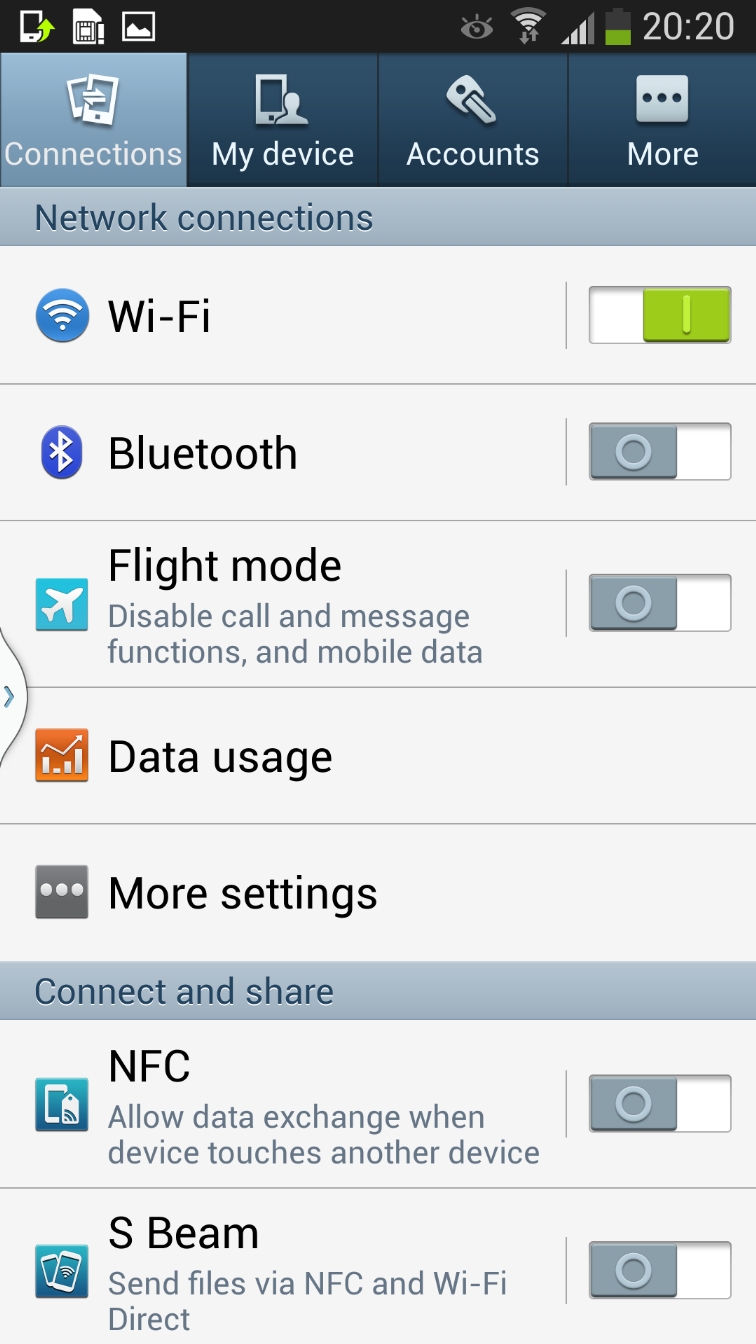Tap the Wi-Fi icon

pyautogui.click(x=62, y=315)
